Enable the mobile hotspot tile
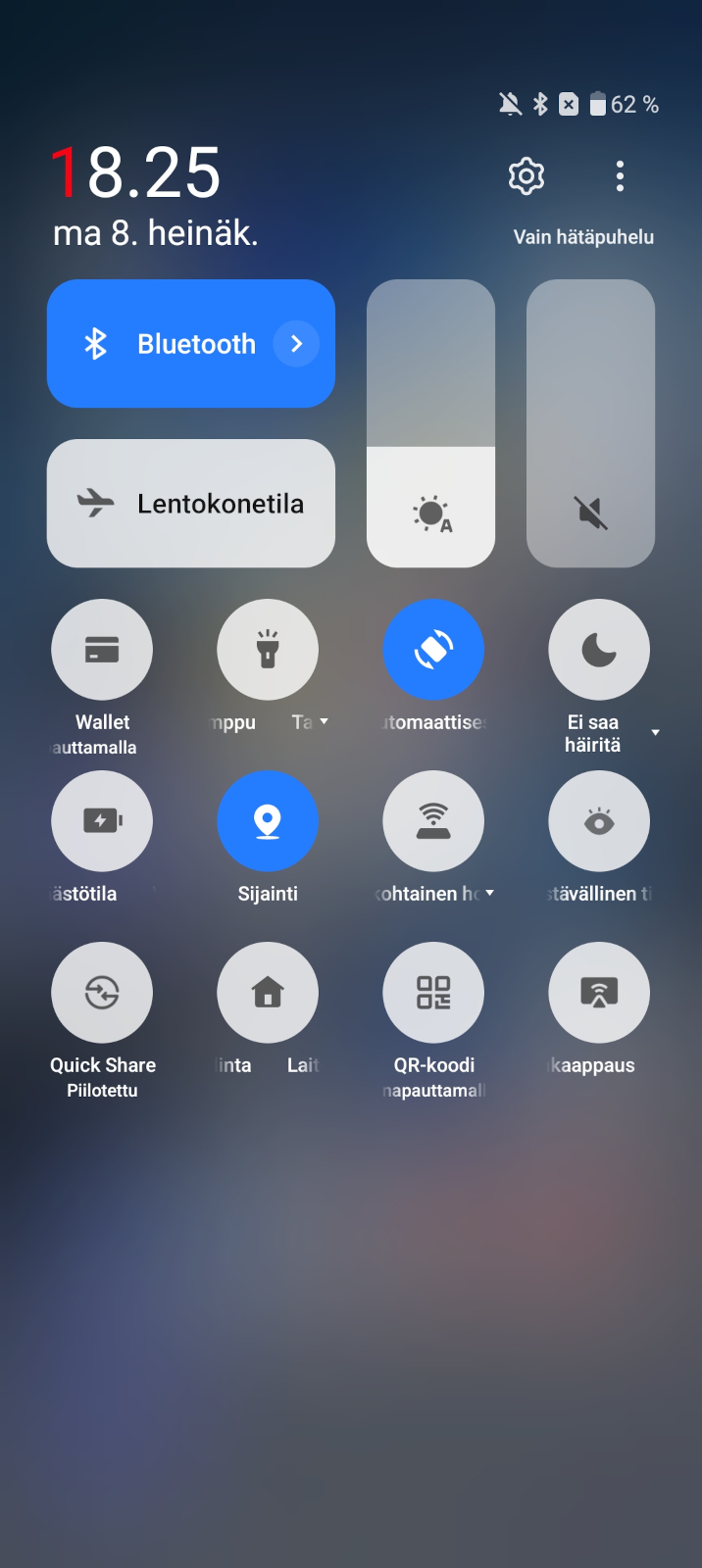The height and width of the screenshot is (1568, 702). click(x=433, y=821)
